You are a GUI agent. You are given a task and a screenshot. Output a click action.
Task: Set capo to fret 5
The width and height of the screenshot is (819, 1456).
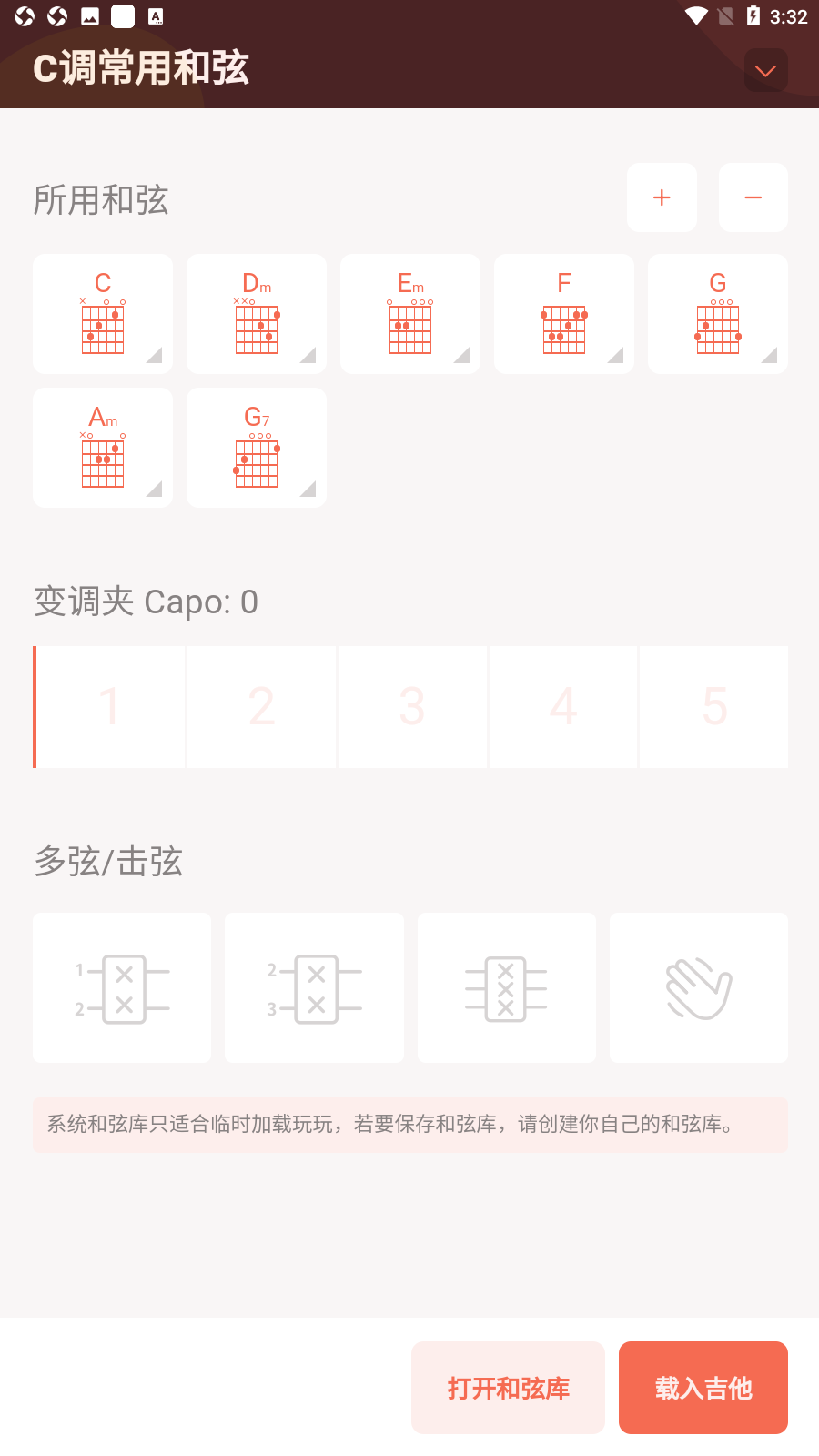pos(714,707)
